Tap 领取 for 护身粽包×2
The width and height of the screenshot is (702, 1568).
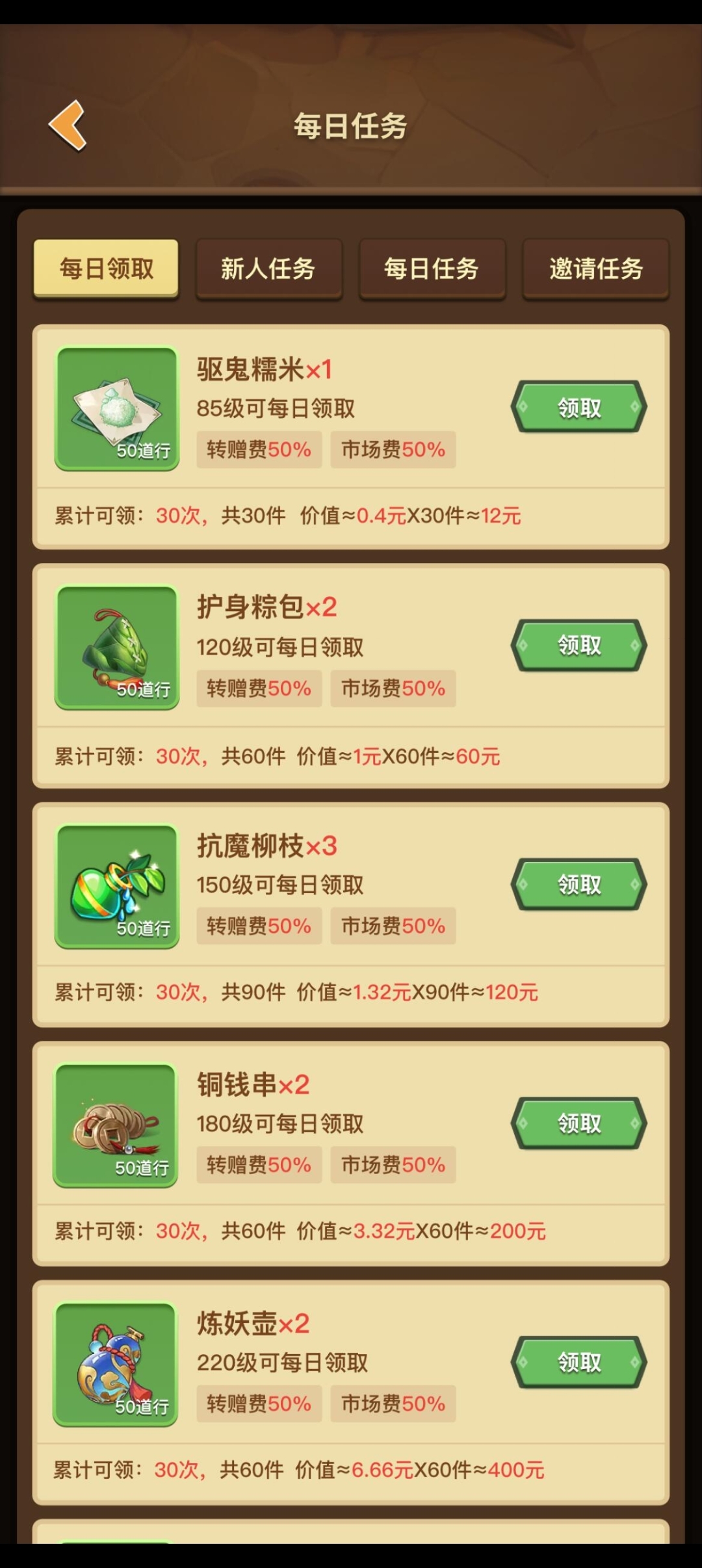point(578,646)
